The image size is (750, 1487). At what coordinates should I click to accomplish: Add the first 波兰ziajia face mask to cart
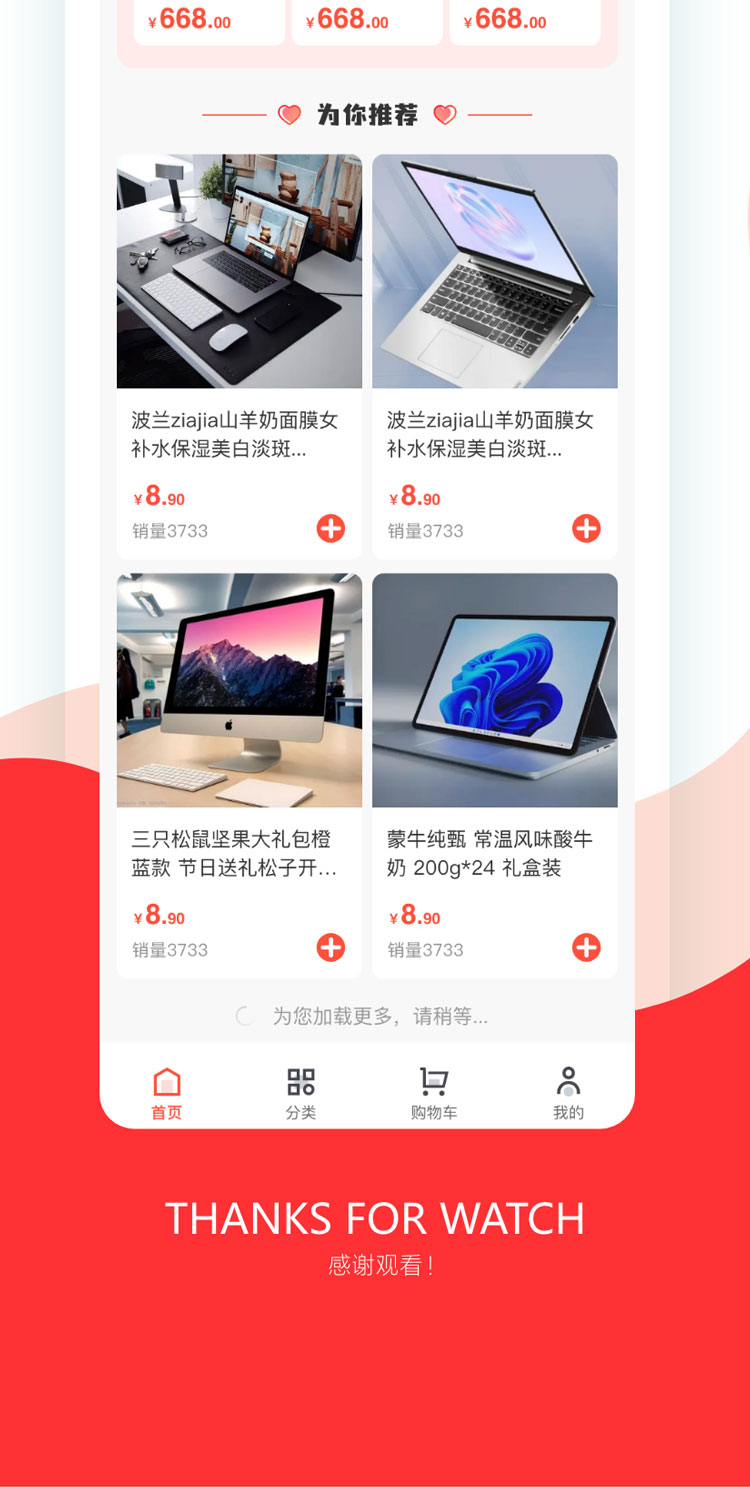[330, 528]
